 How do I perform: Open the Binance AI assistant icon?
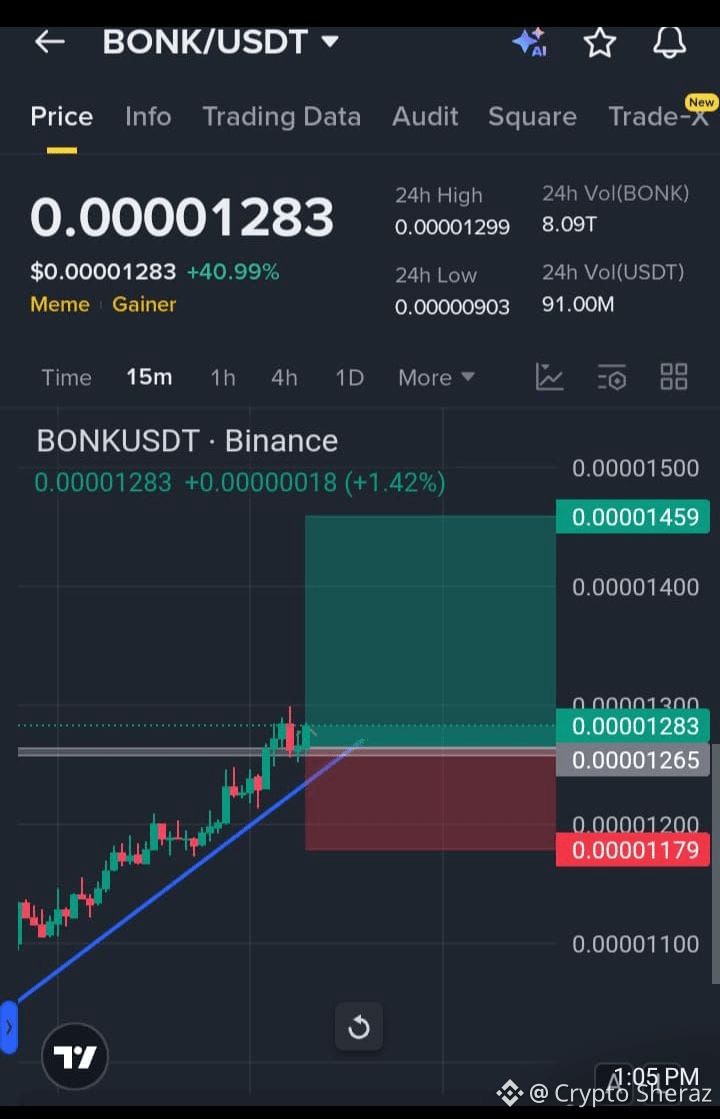coord(529,42)
